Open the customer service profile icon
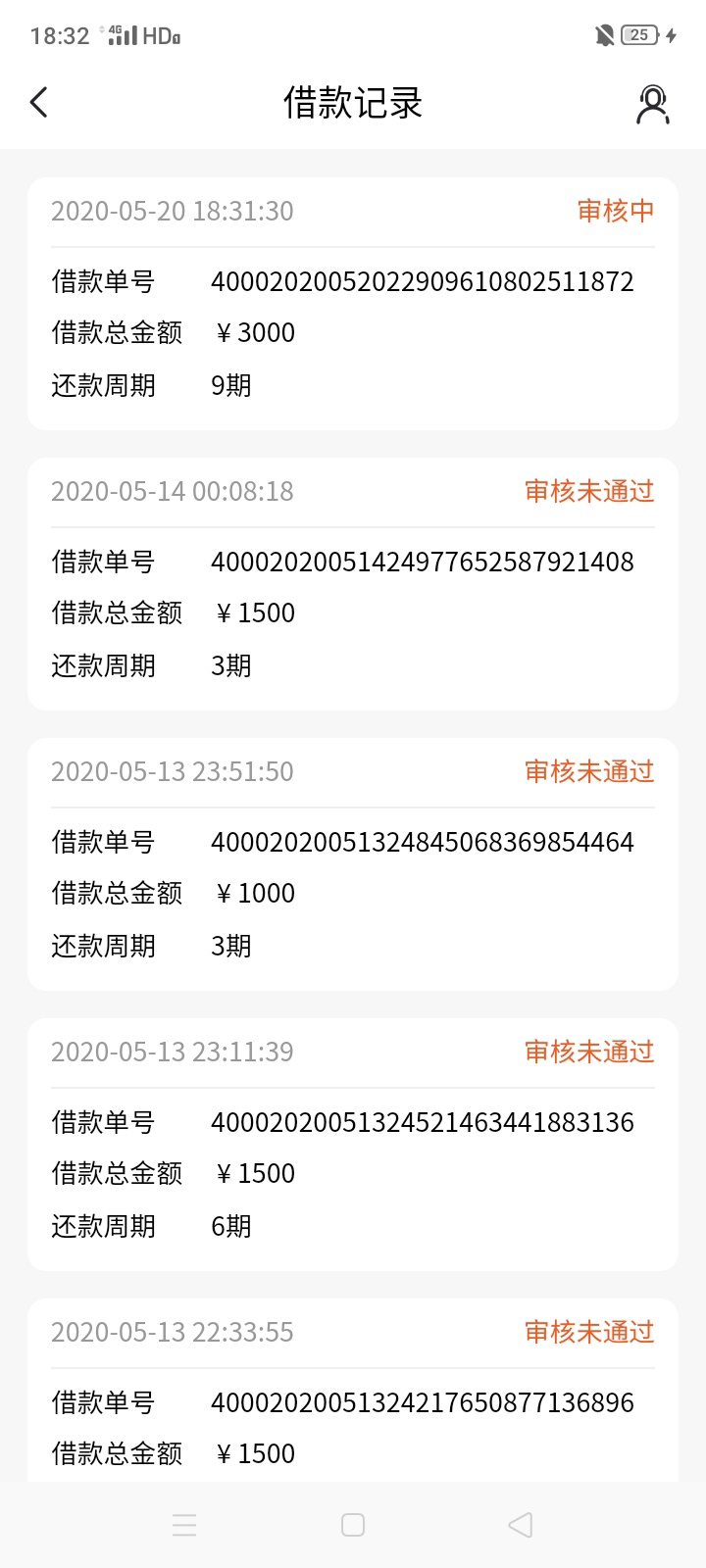This screenshot has height=1568, width=706. coord(652,104)
